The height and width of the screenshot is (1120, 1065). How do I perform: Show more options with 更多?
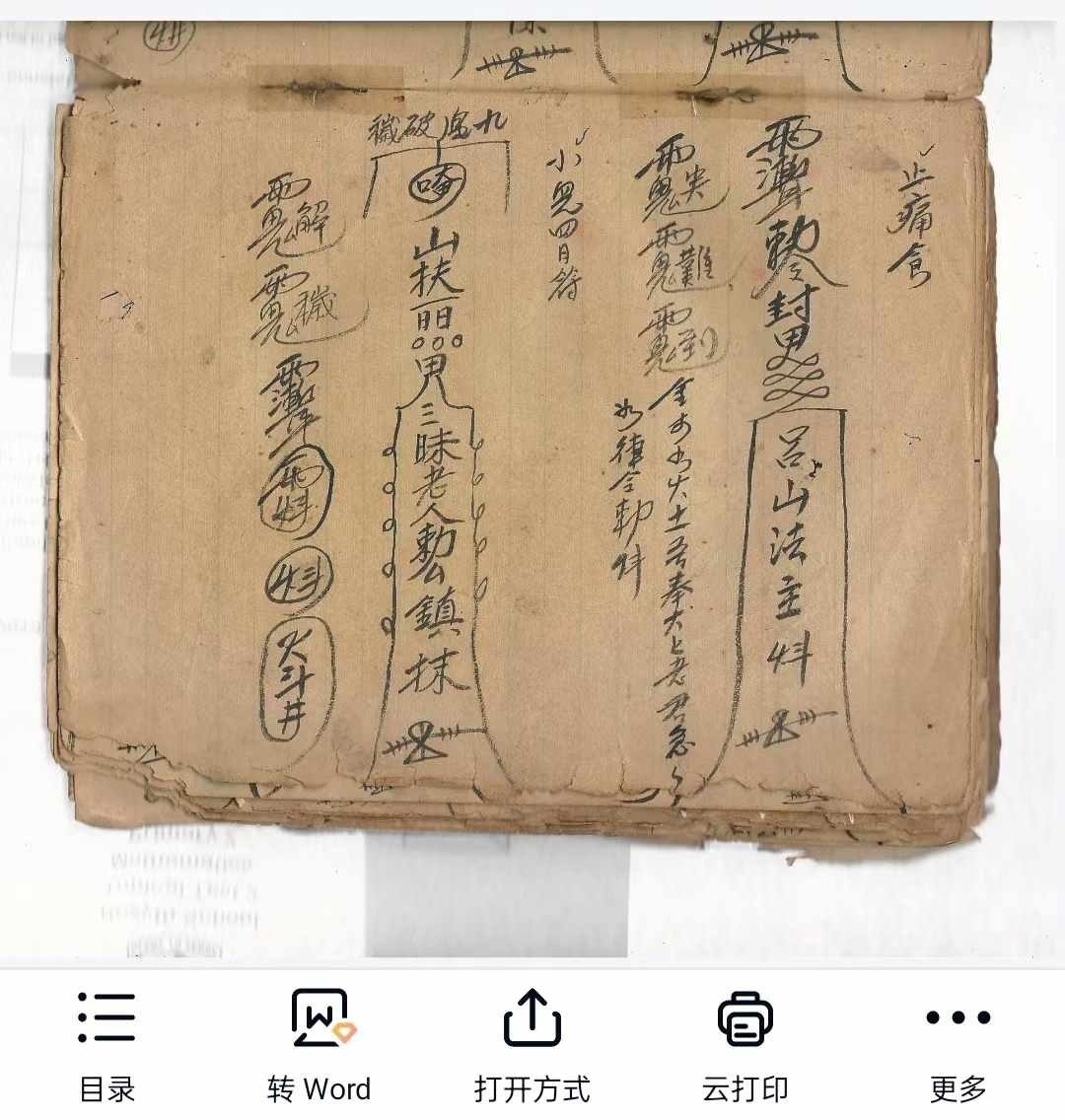point(958,1043)
